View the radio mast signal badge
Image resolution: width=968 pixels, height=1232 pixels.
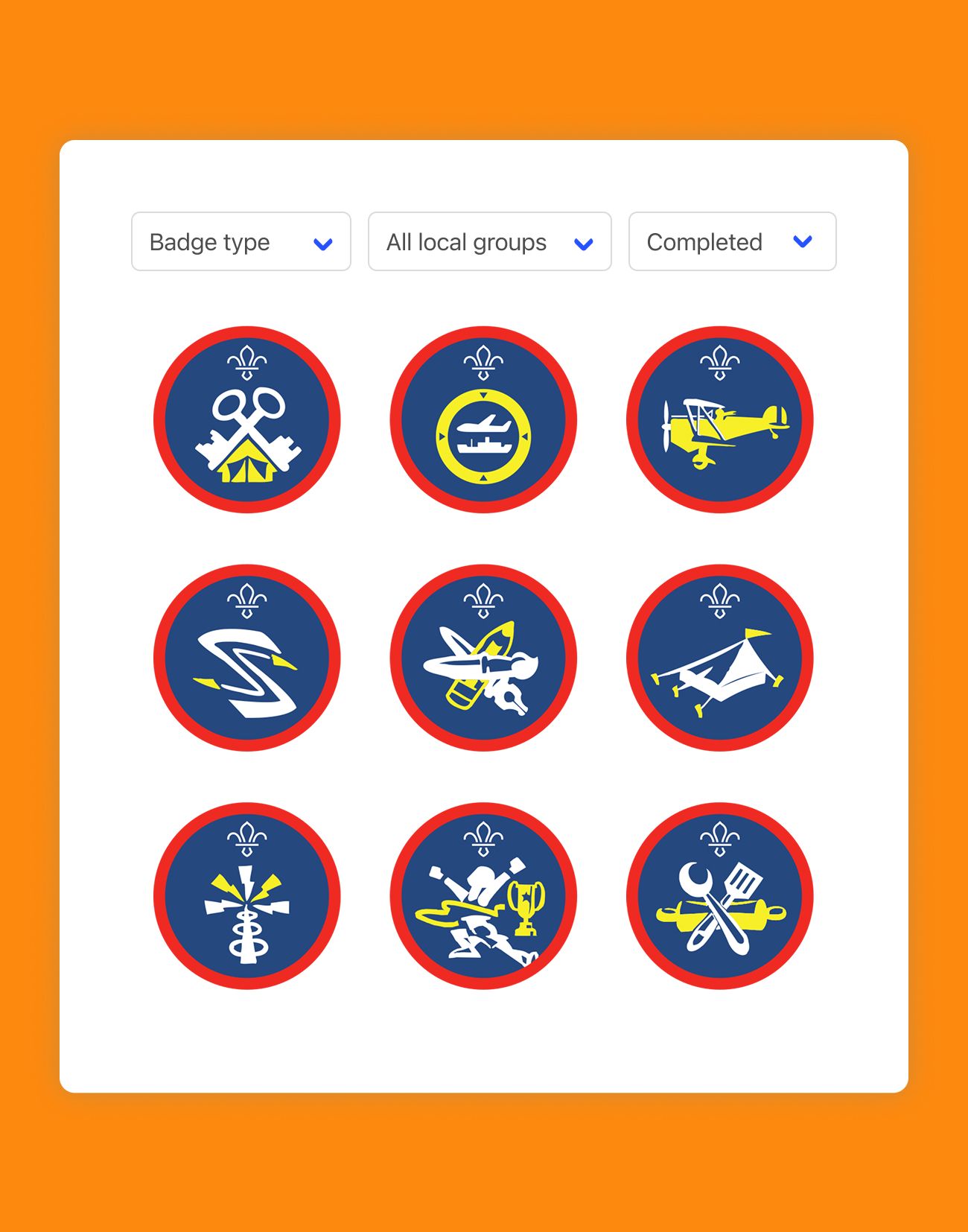pyautogui.click(x=247, y=896)
